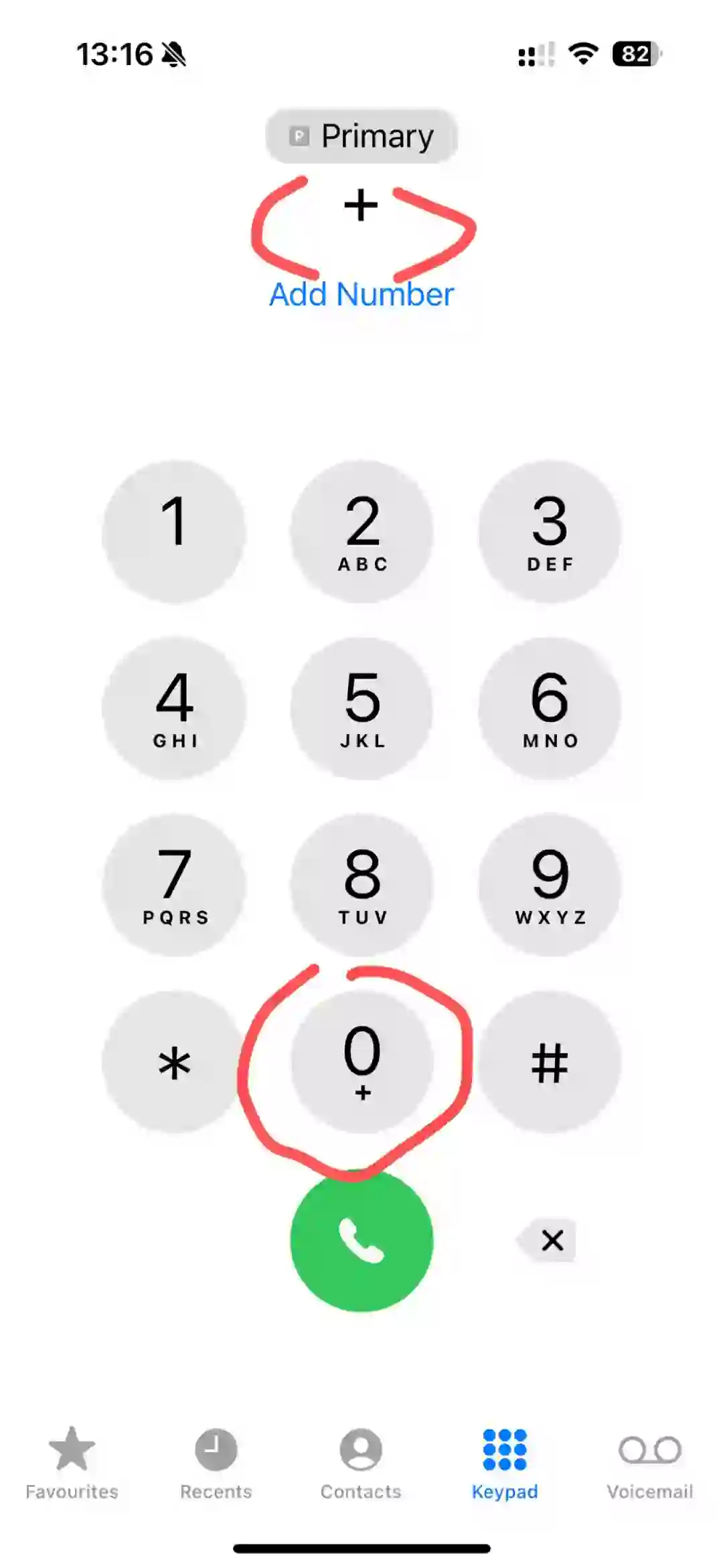Tap the 6 MNO key

[x=550, y=709]
